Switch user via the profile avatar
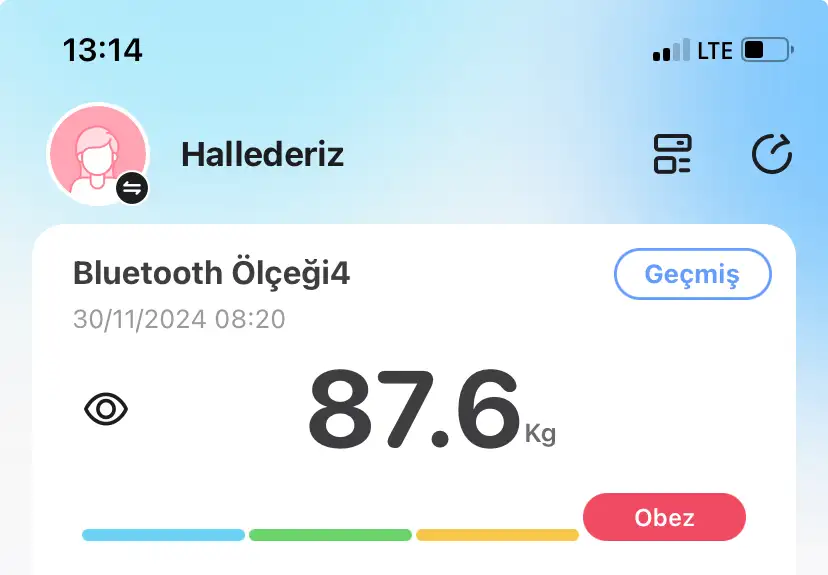Viewport: 828px width, 575px height. tap(99, 155)
